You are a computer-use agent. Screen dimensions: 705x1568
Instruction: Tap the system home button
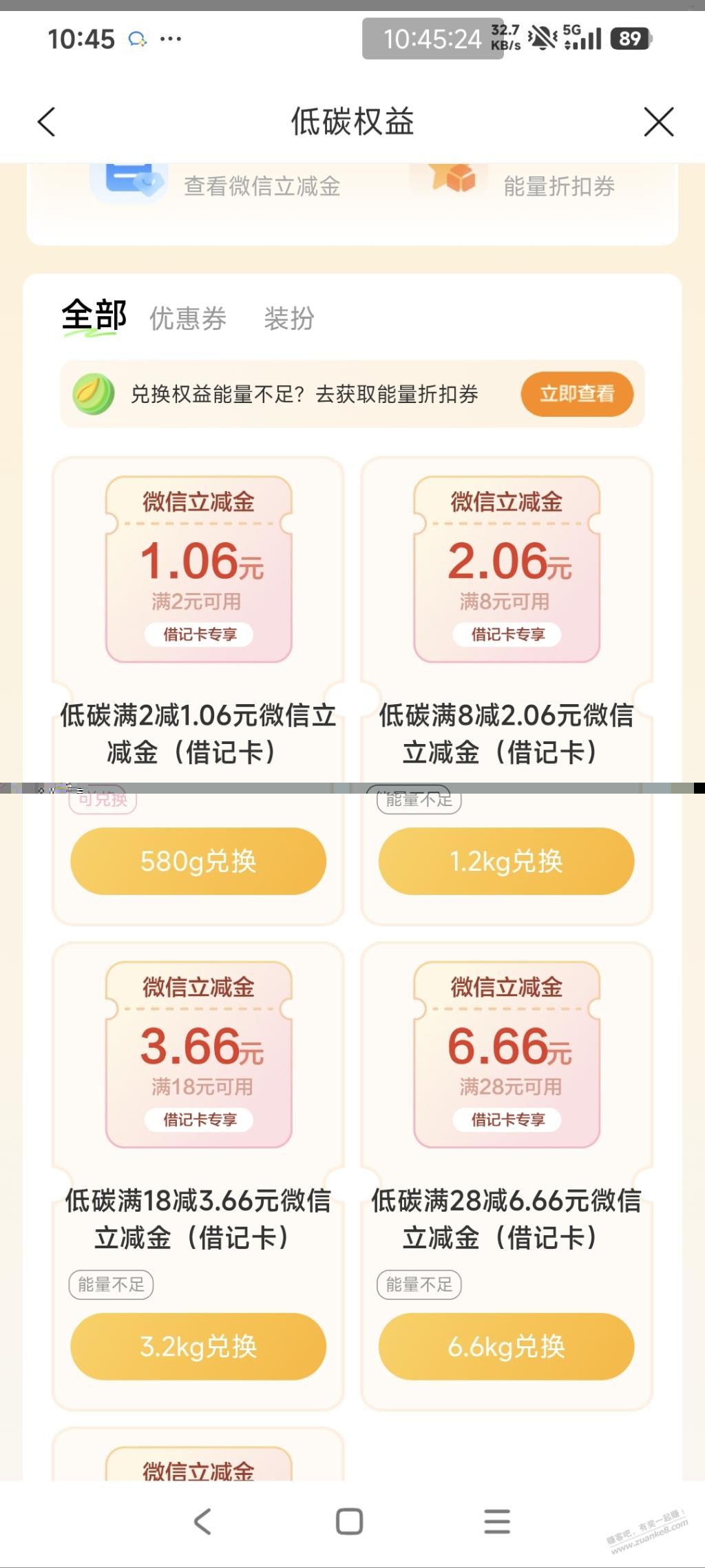(349, 1522)
